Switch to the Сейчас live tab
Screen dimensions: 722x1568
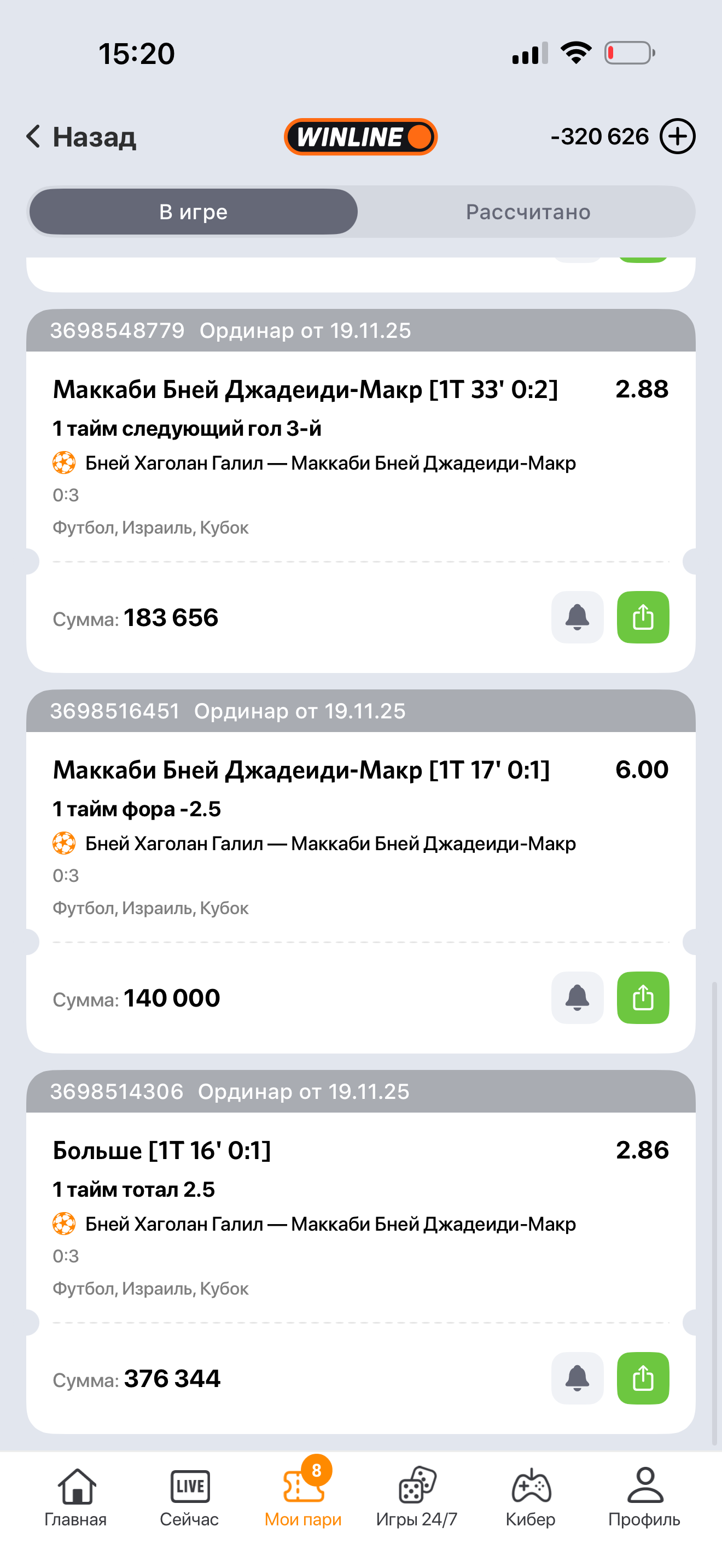[x=189, y=1497]
